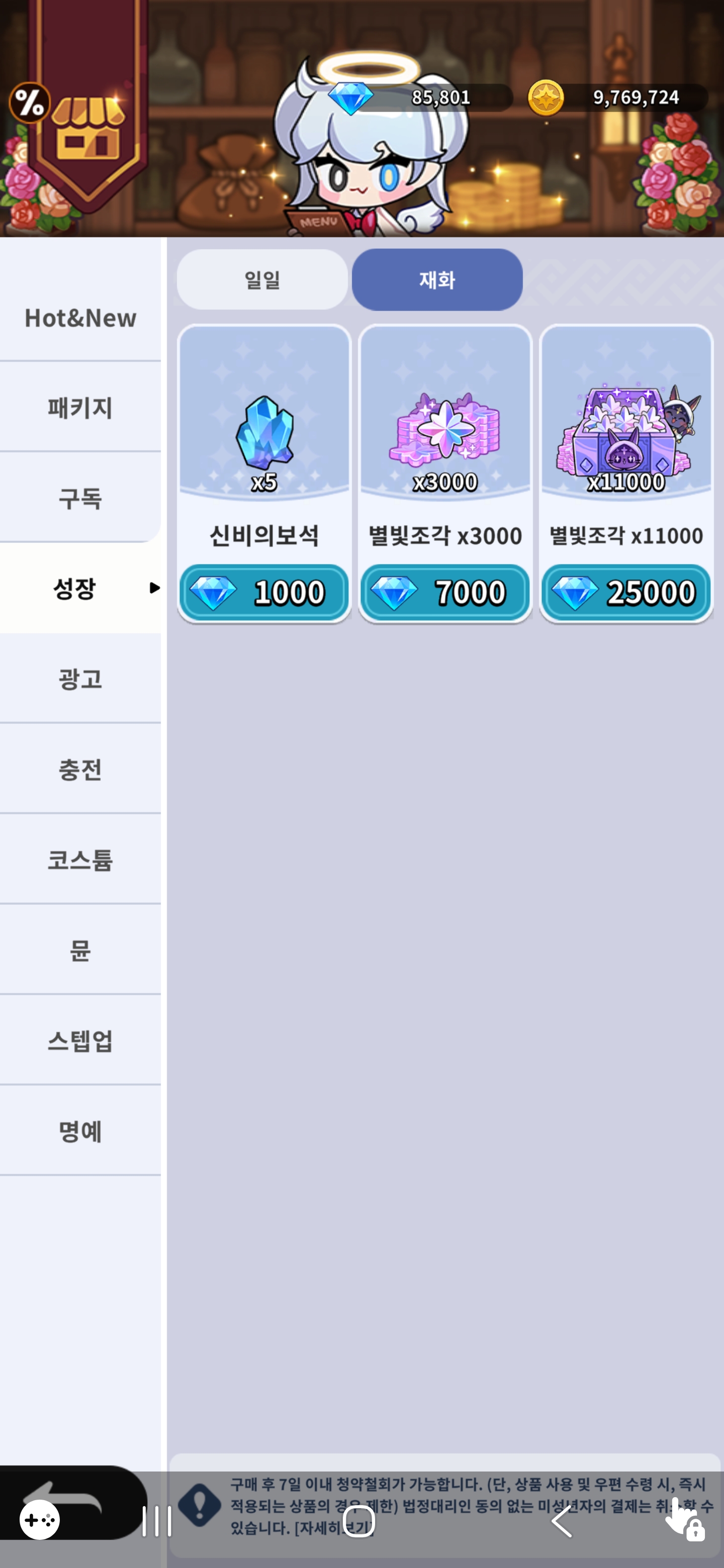
Task: Open the 패키지 category
Action: pyautogui.click(x=80, y=407)
